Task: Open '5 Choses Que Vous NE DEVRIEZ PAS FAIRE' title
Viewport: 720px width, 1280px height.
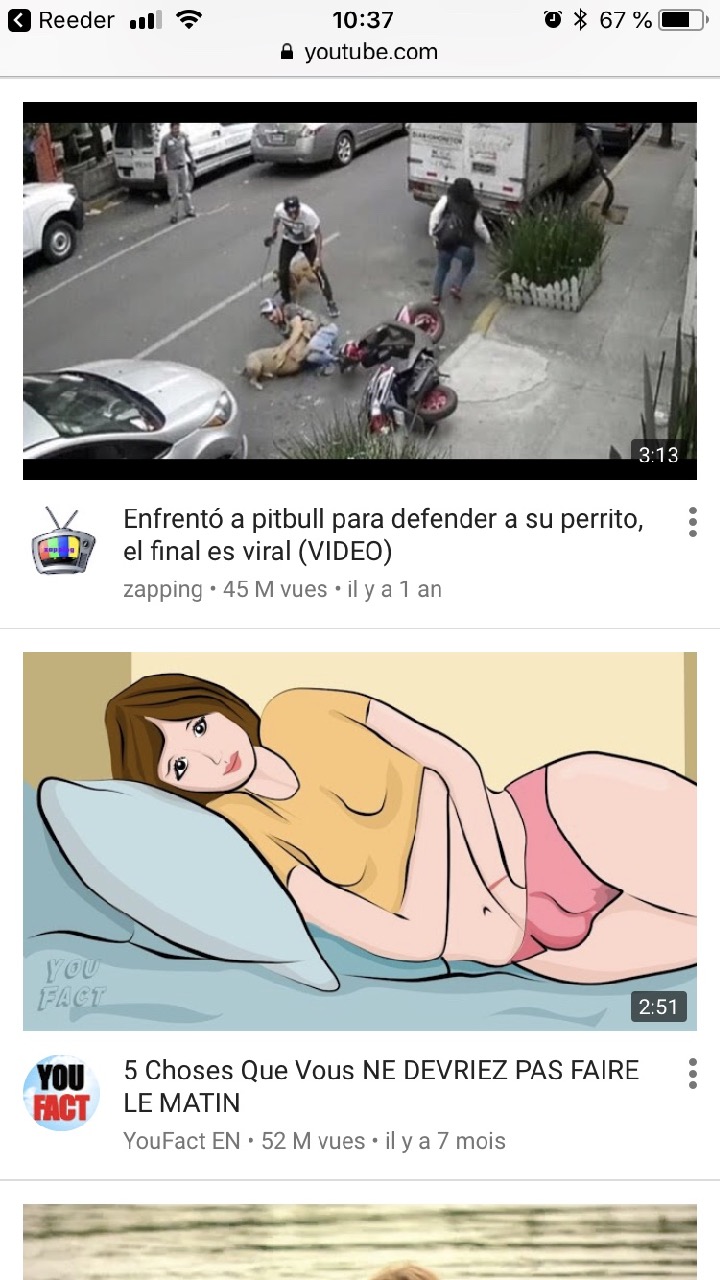Action: point(381,1086)
